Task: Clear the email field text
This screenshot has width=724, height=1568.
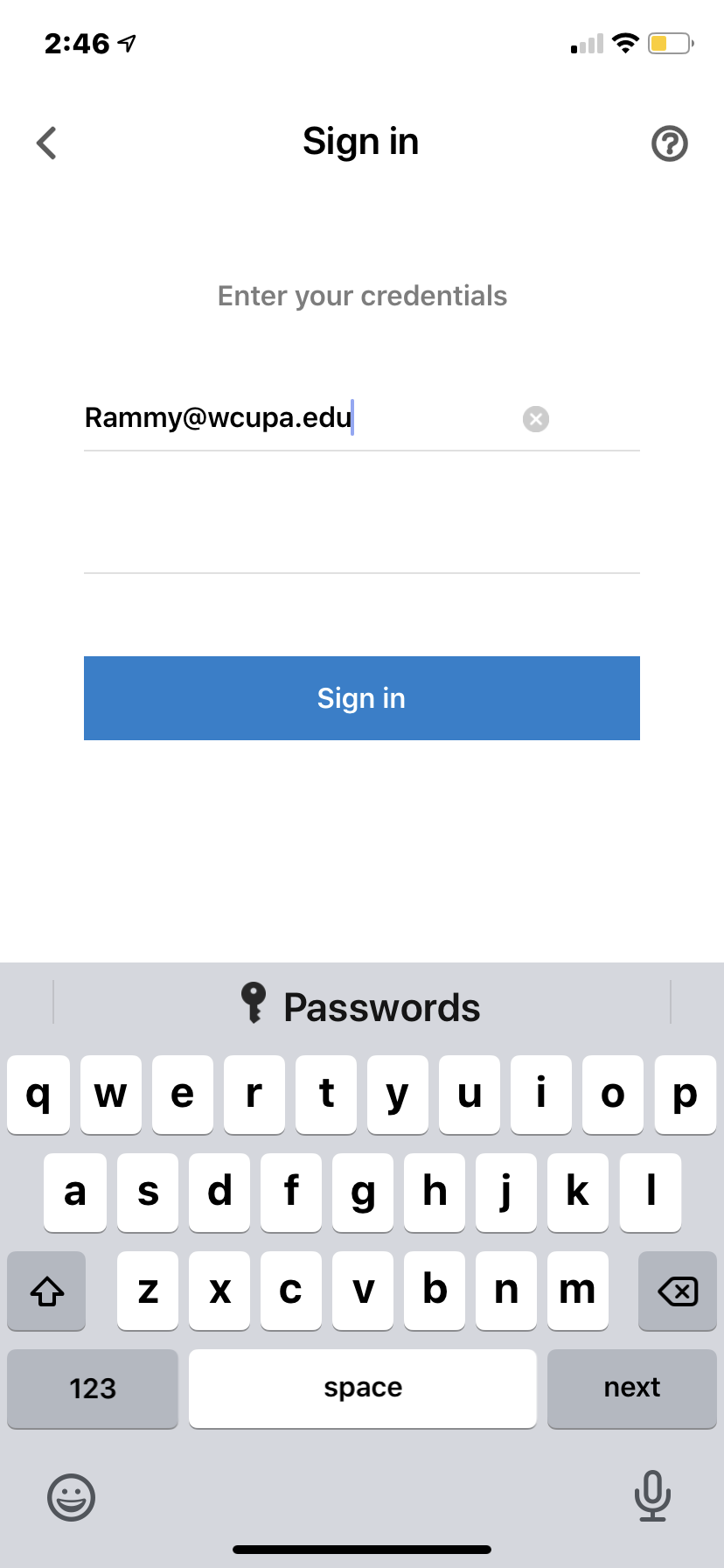Action: [536, 419]
